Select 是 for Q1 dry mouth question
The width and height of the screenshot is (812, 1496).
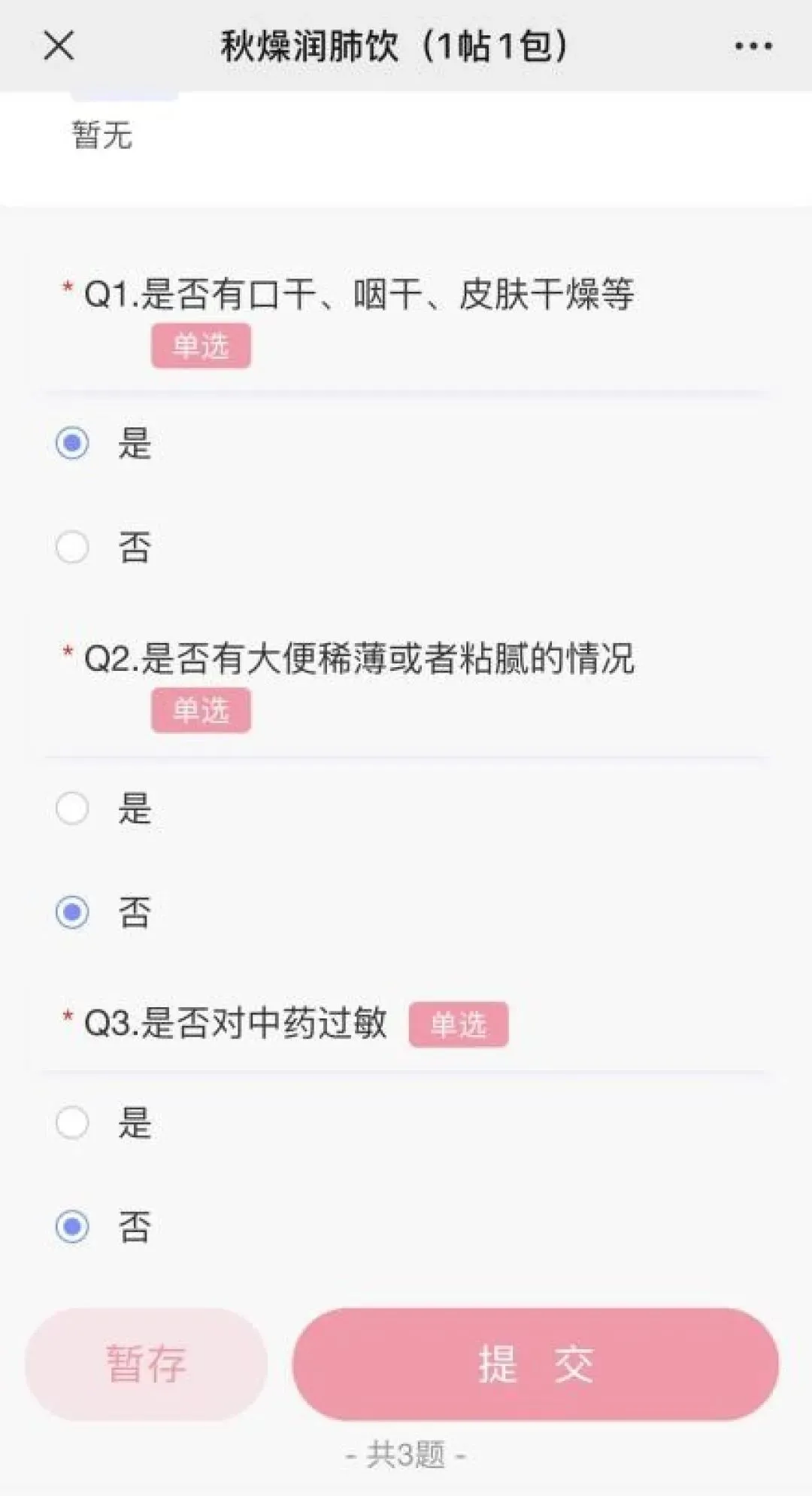pos(72,443)
